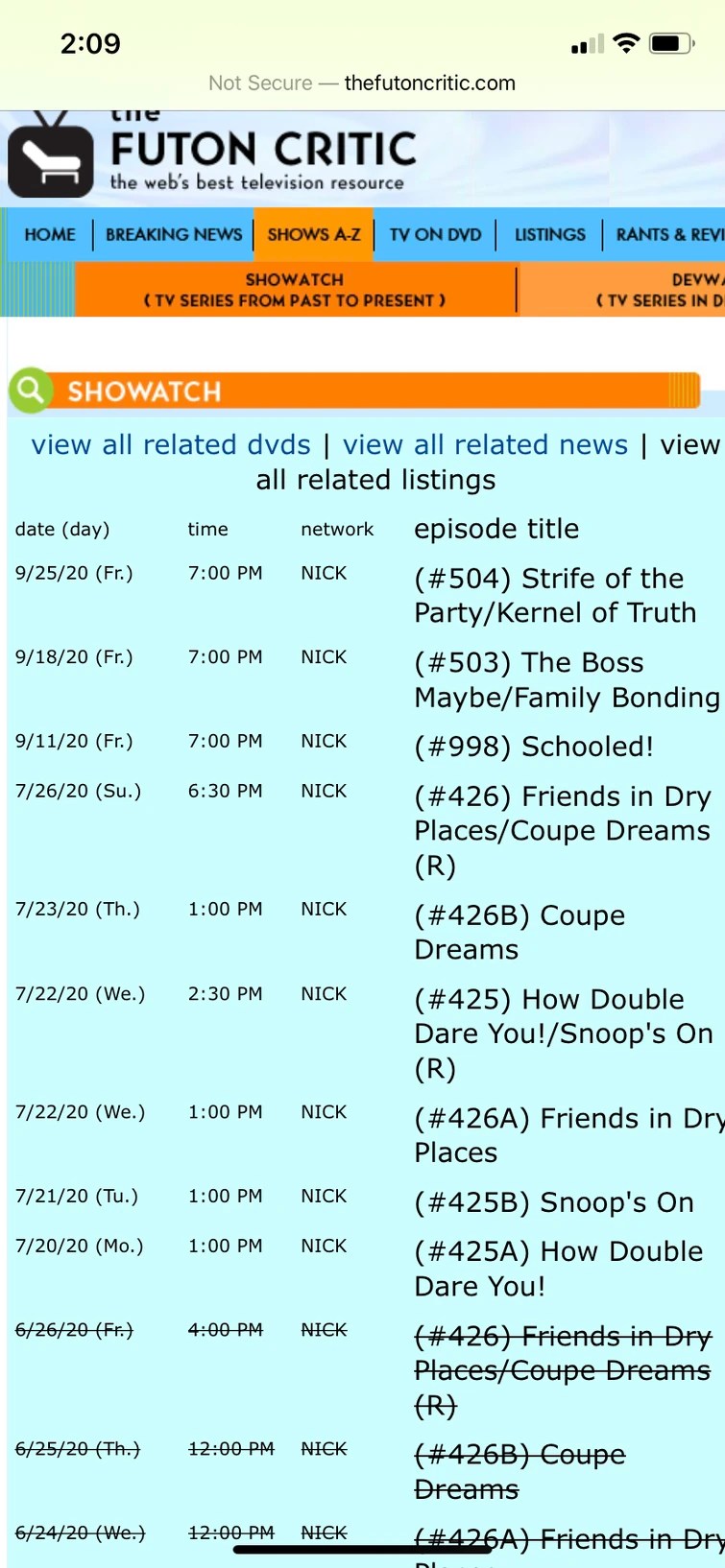Tap the green magnifying glass in SHOWATCH bar
725x1568 pixels.
[29, 391]
